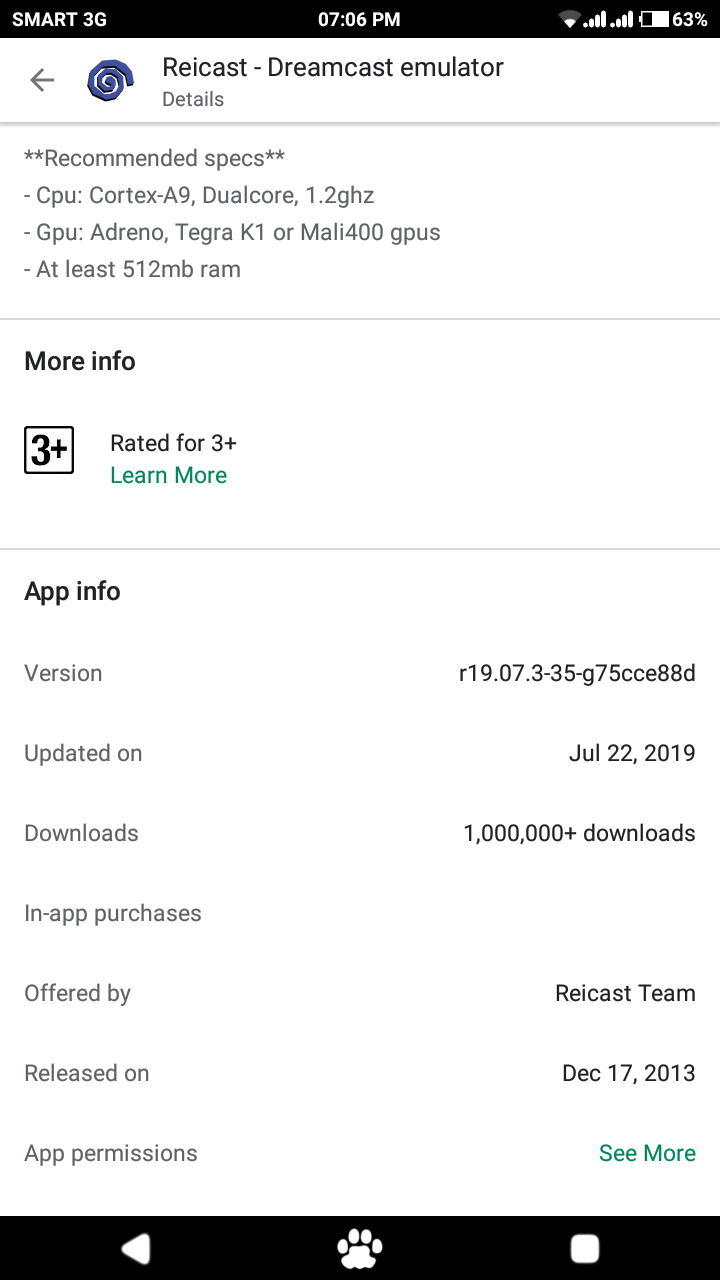The width and height of the screenshot is (720, 1280).
Task: Tap the Released on Dec 17, 2013 row
Action: (629, 1072)
